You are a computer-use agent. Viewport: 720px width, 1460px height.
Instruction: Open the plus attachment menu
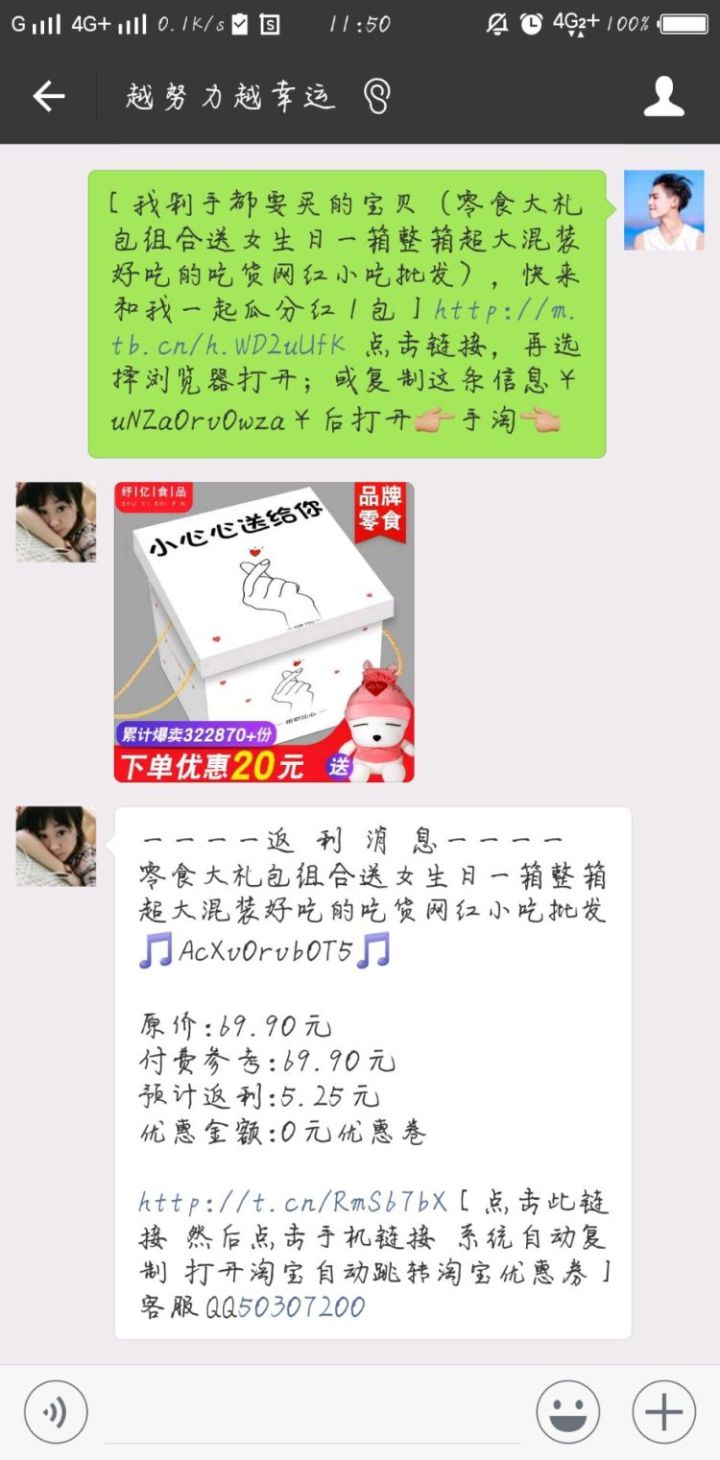pos(663,1412)
